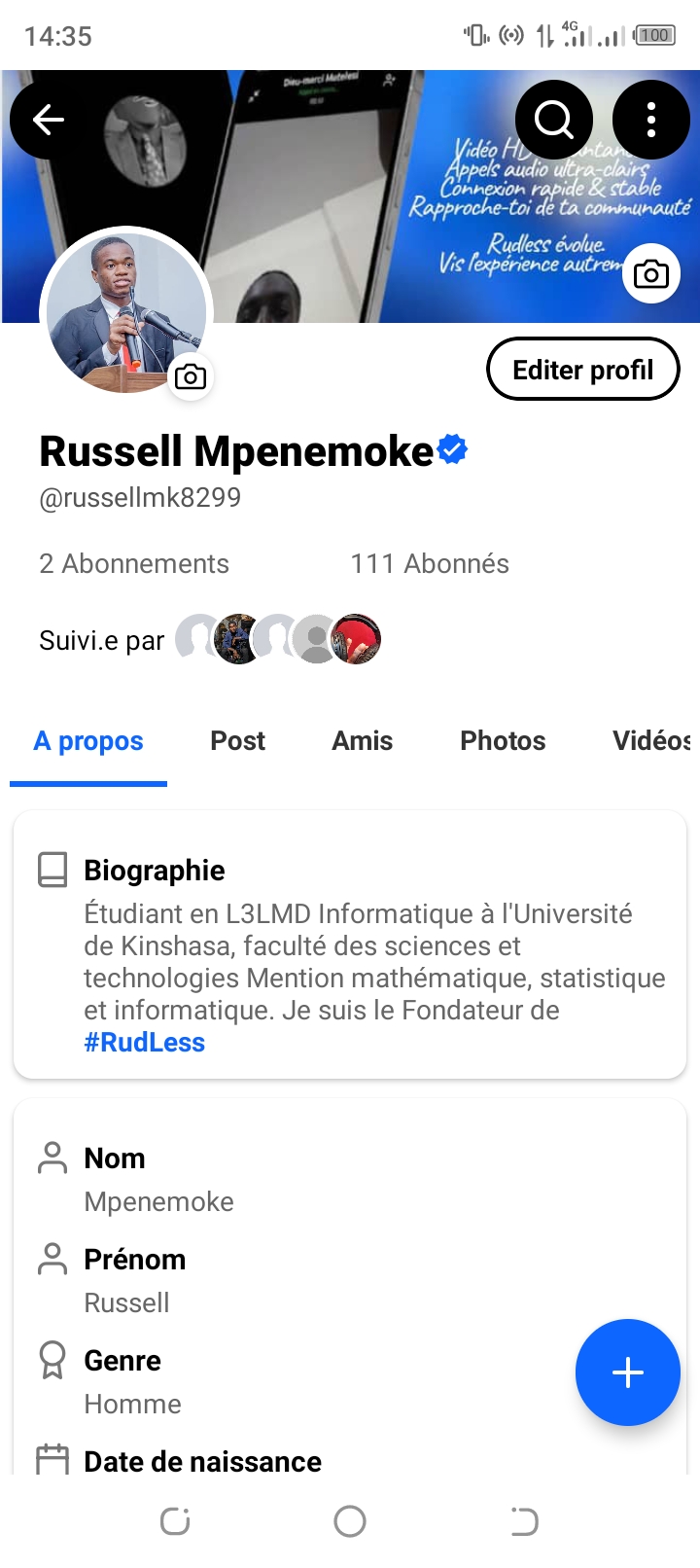Tap the Editer profil button
Image resolution: width=700 pixels, height=1568 pixels.
[x=582, y=370]
